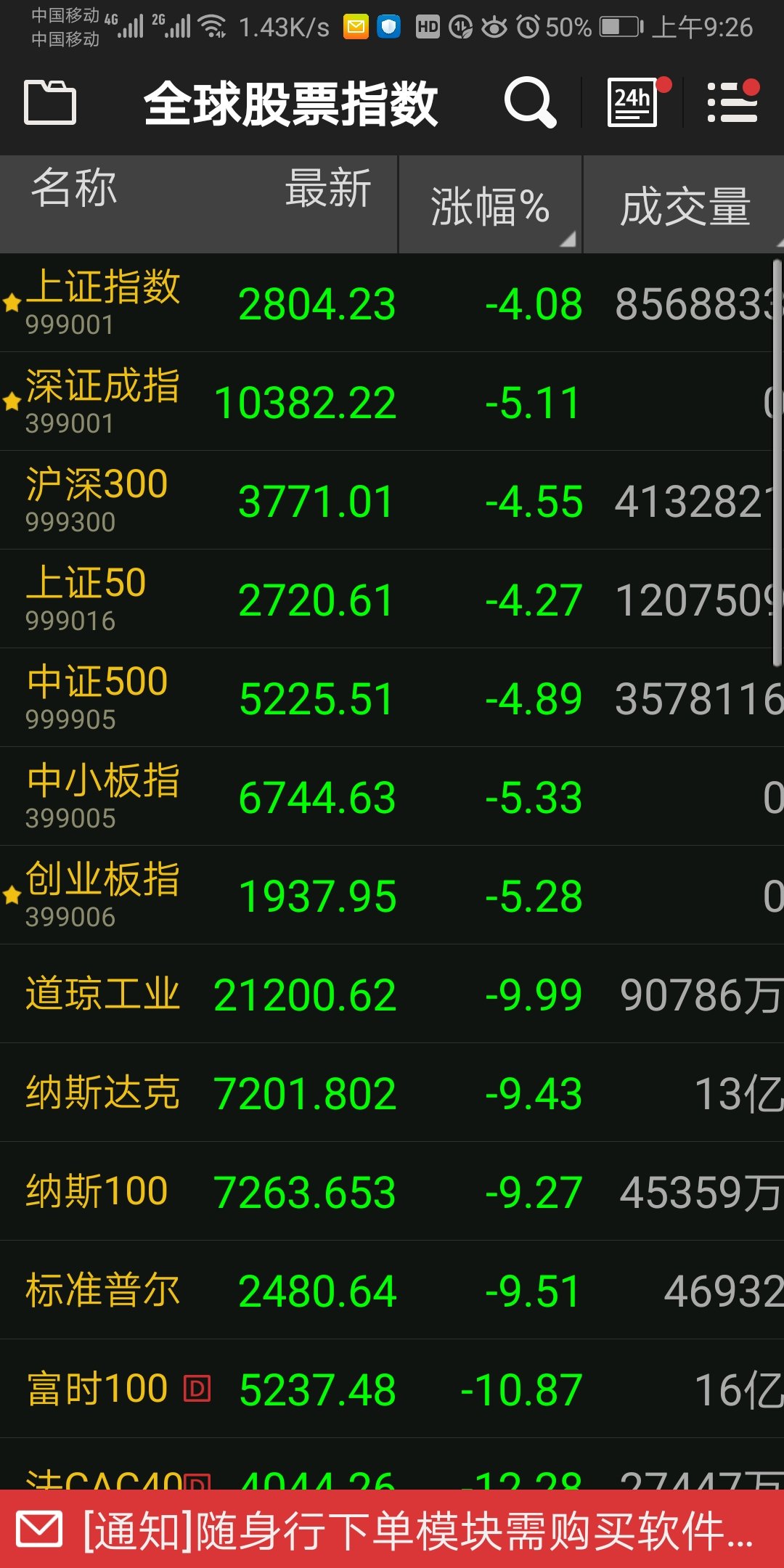Sort by 涨幅% column

pos(490,206)
